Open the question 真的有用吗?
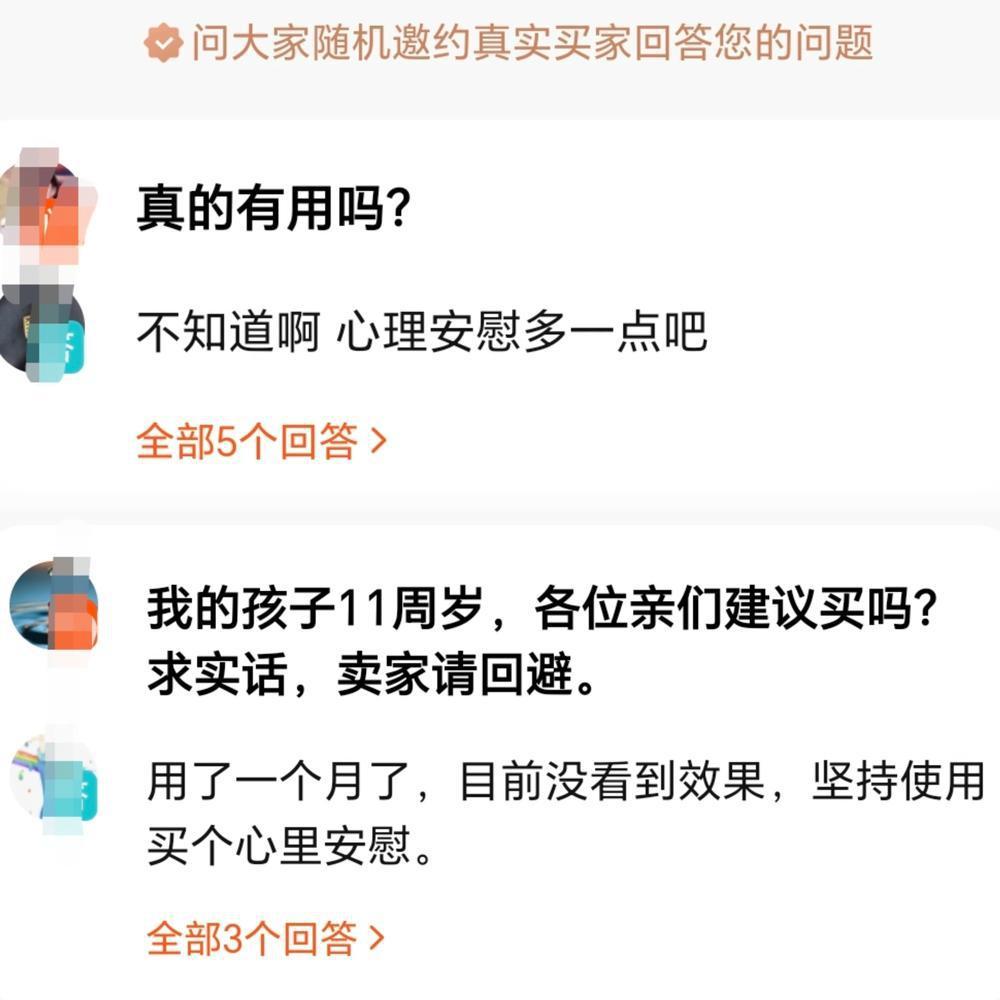The width and height of the screenshot is (1000, 1000). tap(272, 211)
